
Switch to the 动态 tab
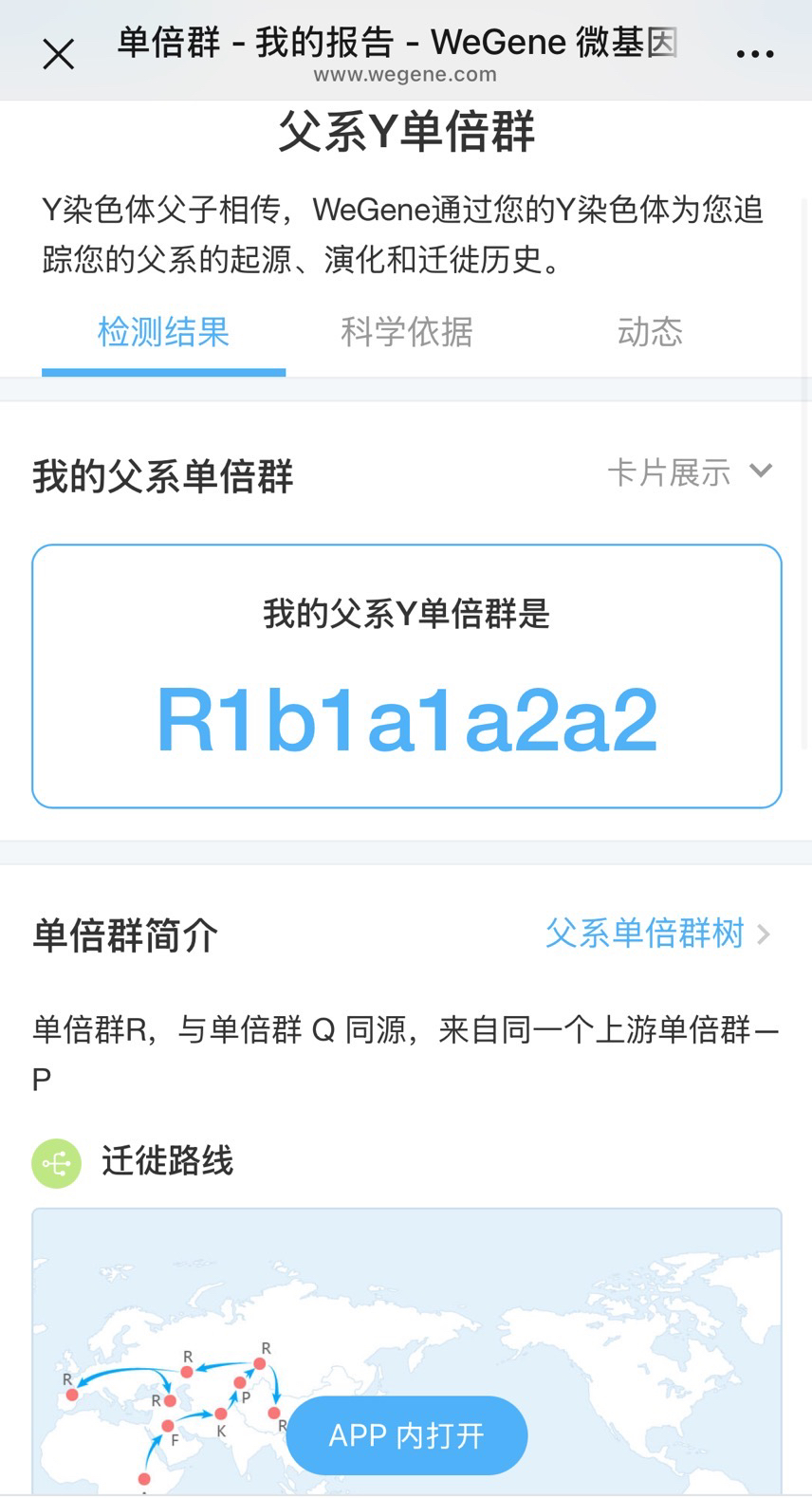pos(650,332)
